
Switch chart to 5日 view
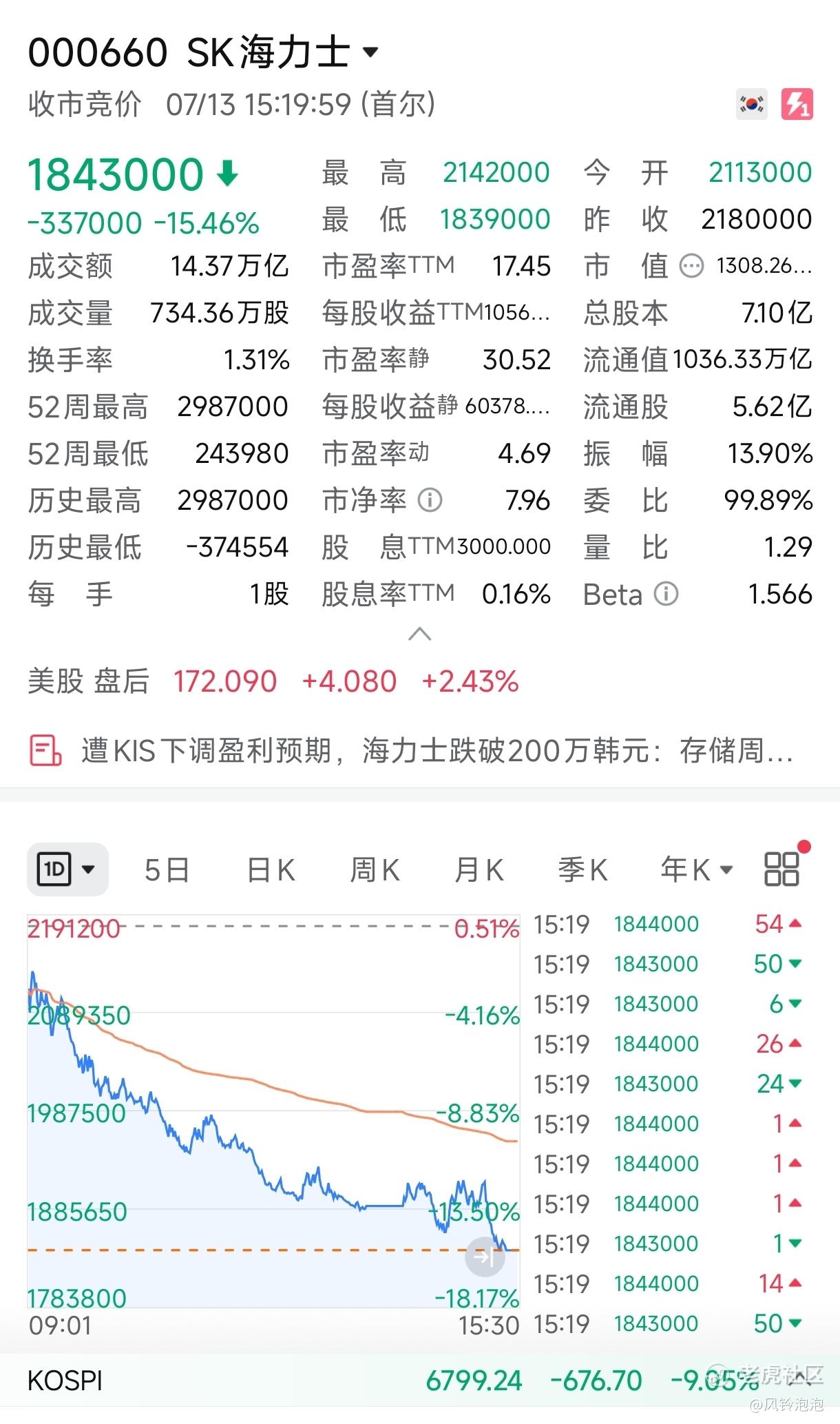pos(167,870)
